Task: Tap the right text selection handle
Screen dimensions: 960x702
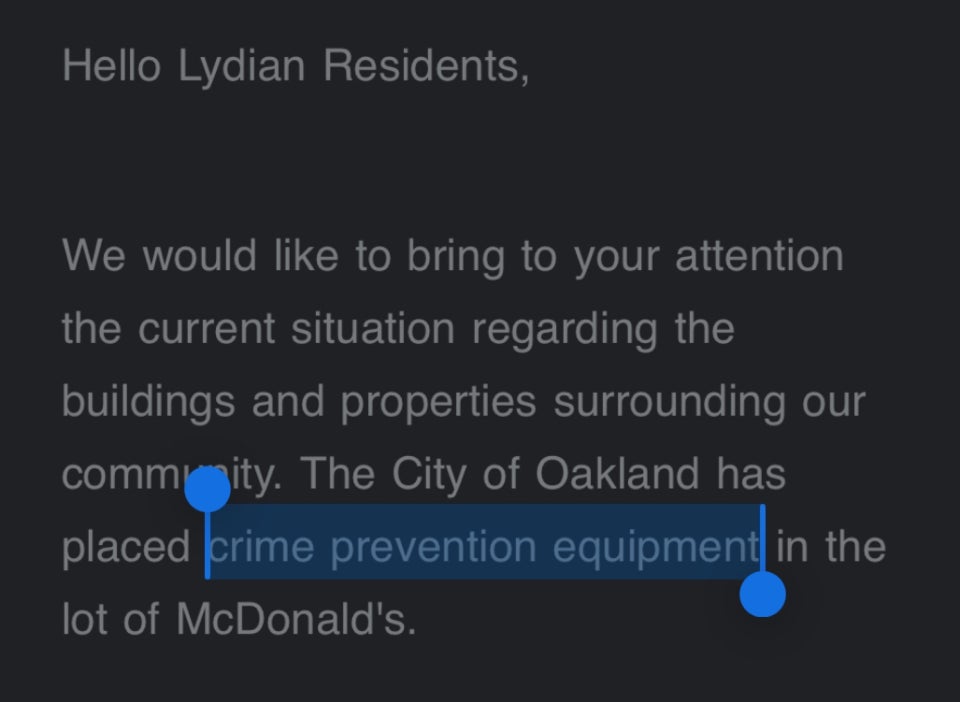Action: click(x=762, y=595)
